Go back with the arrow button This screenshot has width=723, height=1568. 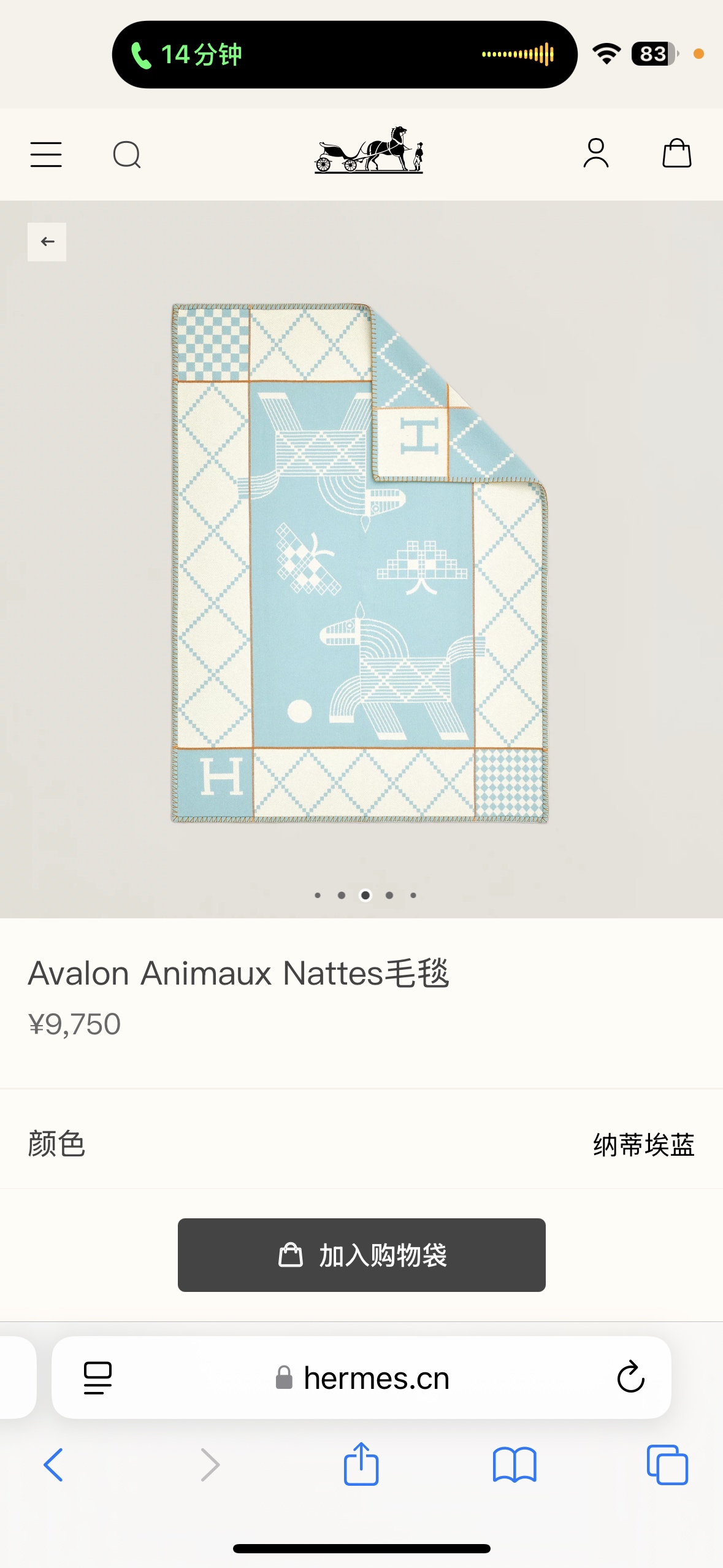pyautogui.click(x=47, y=242)
